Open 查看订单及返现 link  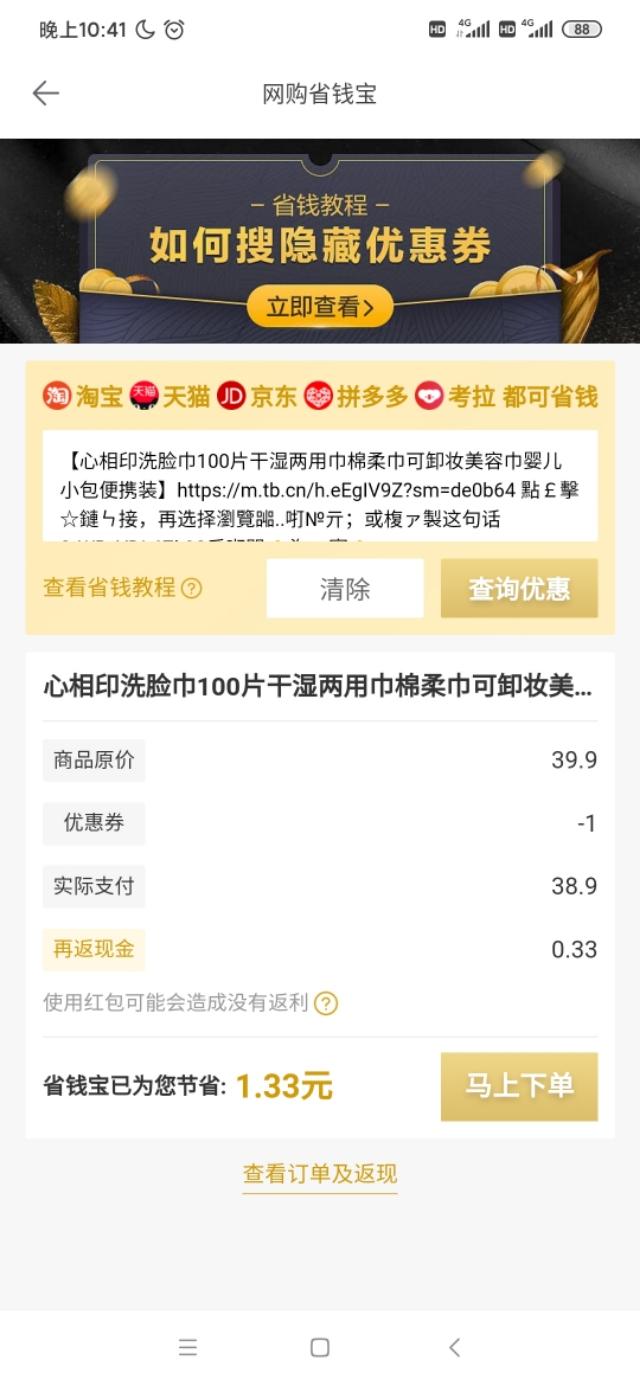pos(320,1174)
